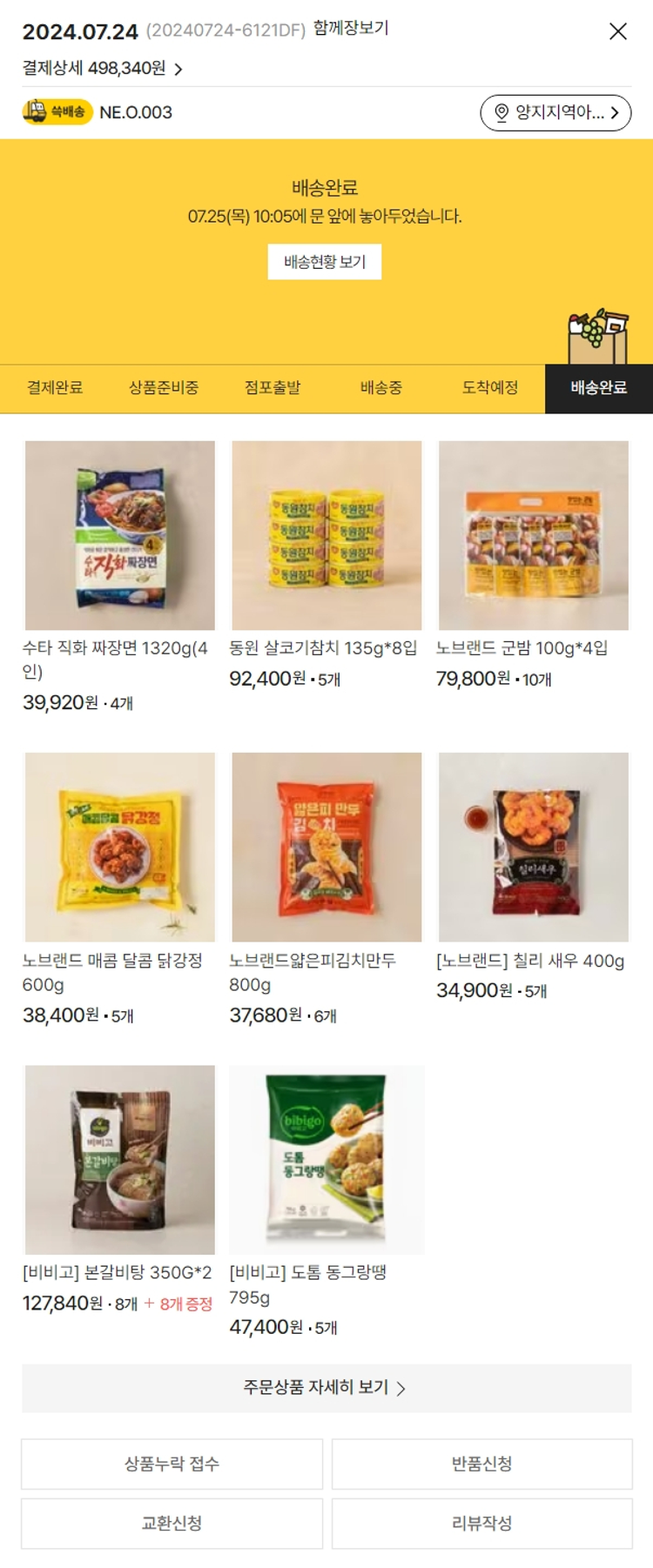Select 노브랜드얇은피김치만두 800g product
653x1568 pixels.
click(x=326, y=847)
